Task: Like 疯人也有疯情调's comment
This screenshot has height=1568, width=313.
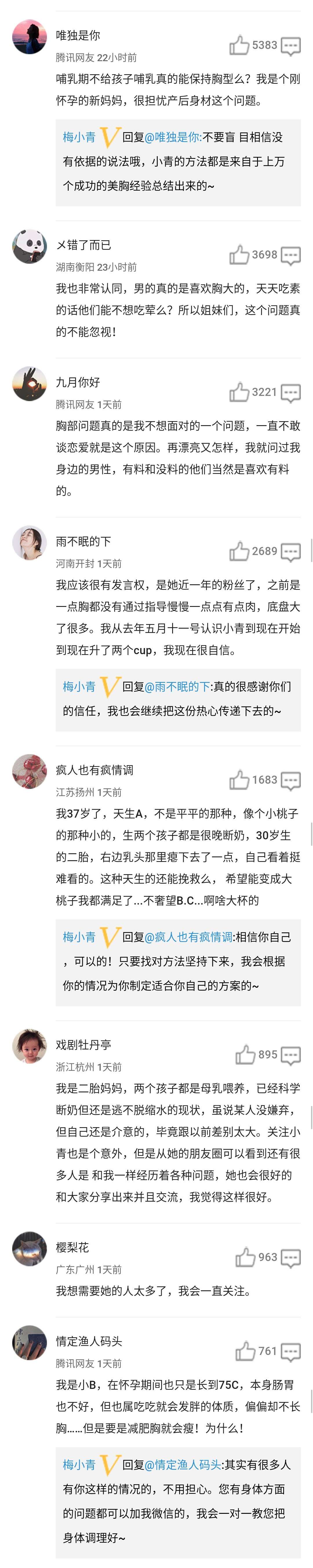Action: tap(239, 780)
